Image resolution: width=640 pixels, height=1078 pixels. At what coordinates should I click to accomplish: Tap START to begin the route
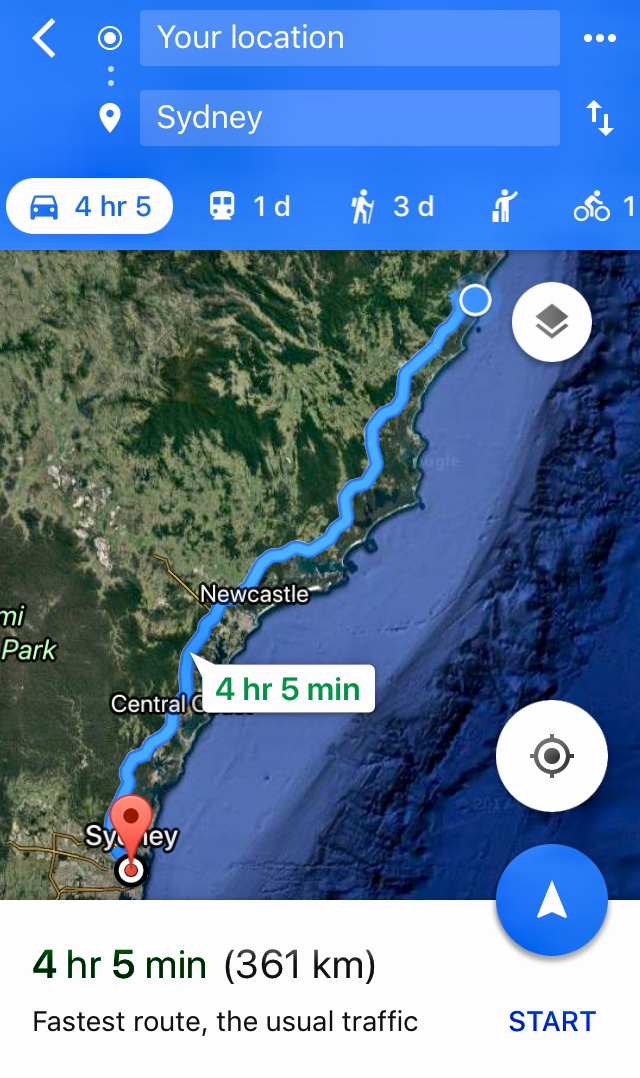pos(551,1021)
